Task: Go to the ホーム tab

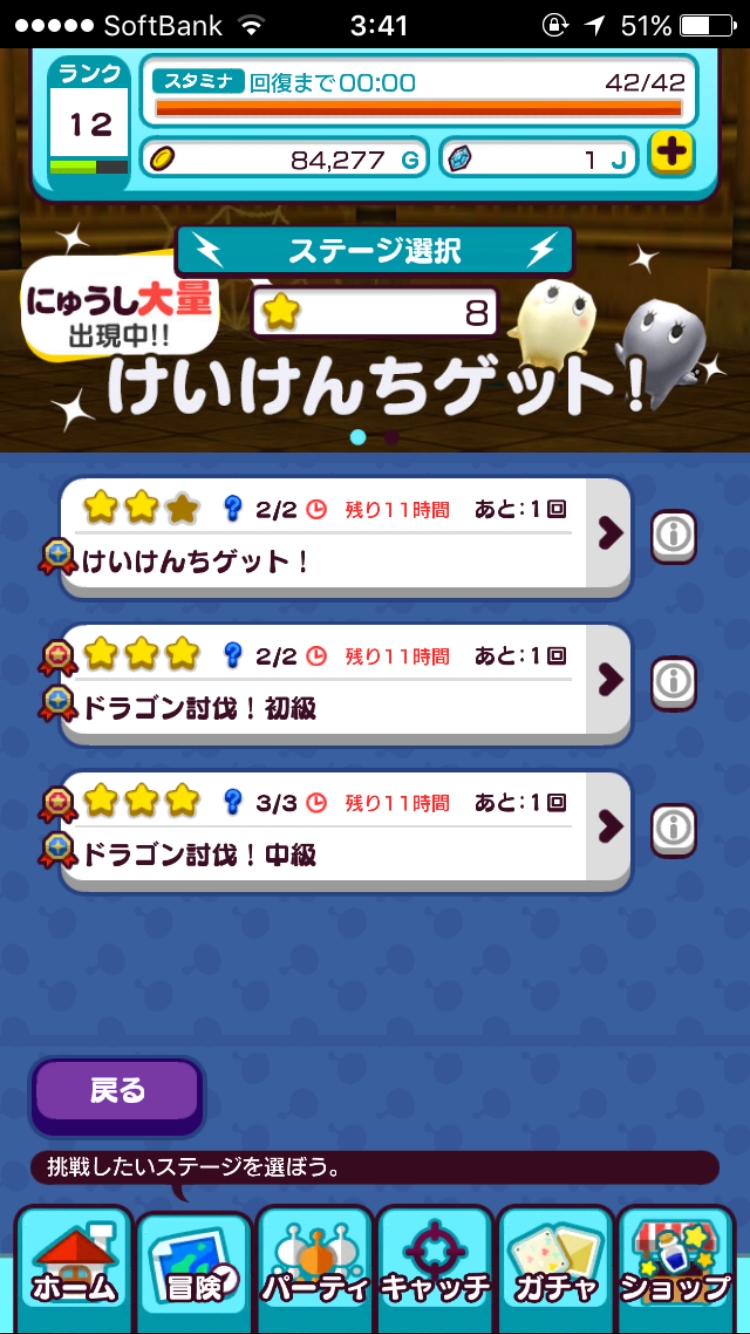Action: point(73,1267)
